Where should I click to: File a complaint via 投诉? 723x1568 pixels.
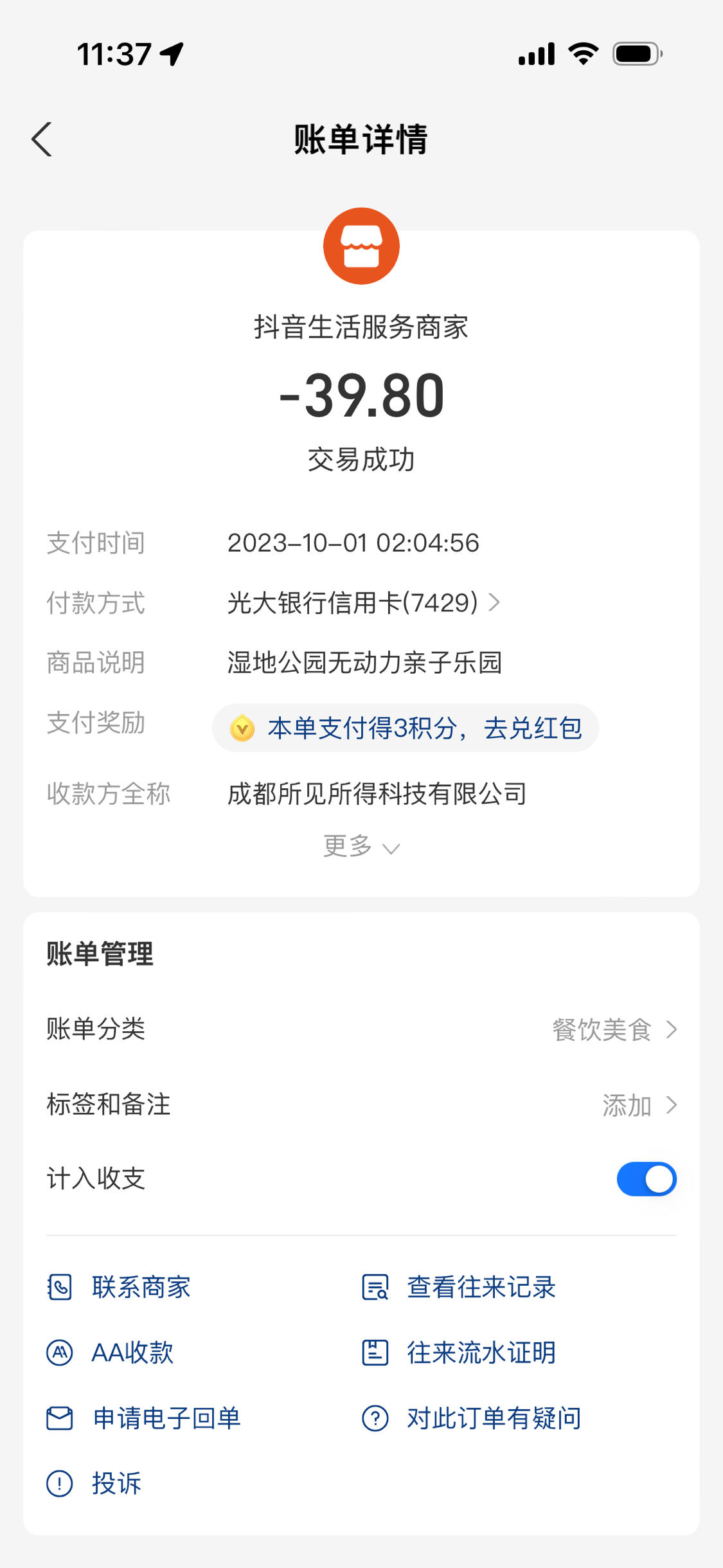pyautogui.click(x=94, y=1484)
